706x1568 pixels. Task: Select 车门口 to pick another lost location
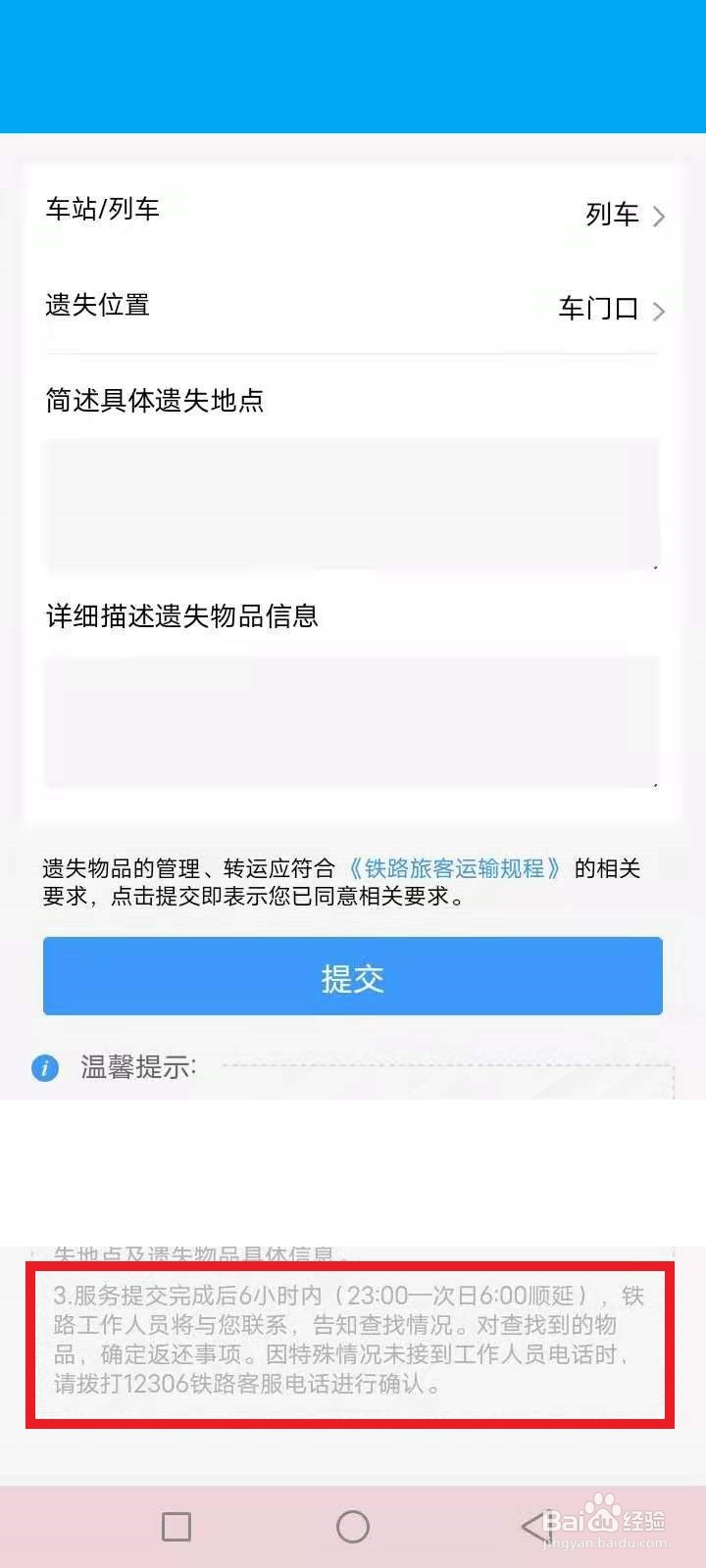(599, 309)
